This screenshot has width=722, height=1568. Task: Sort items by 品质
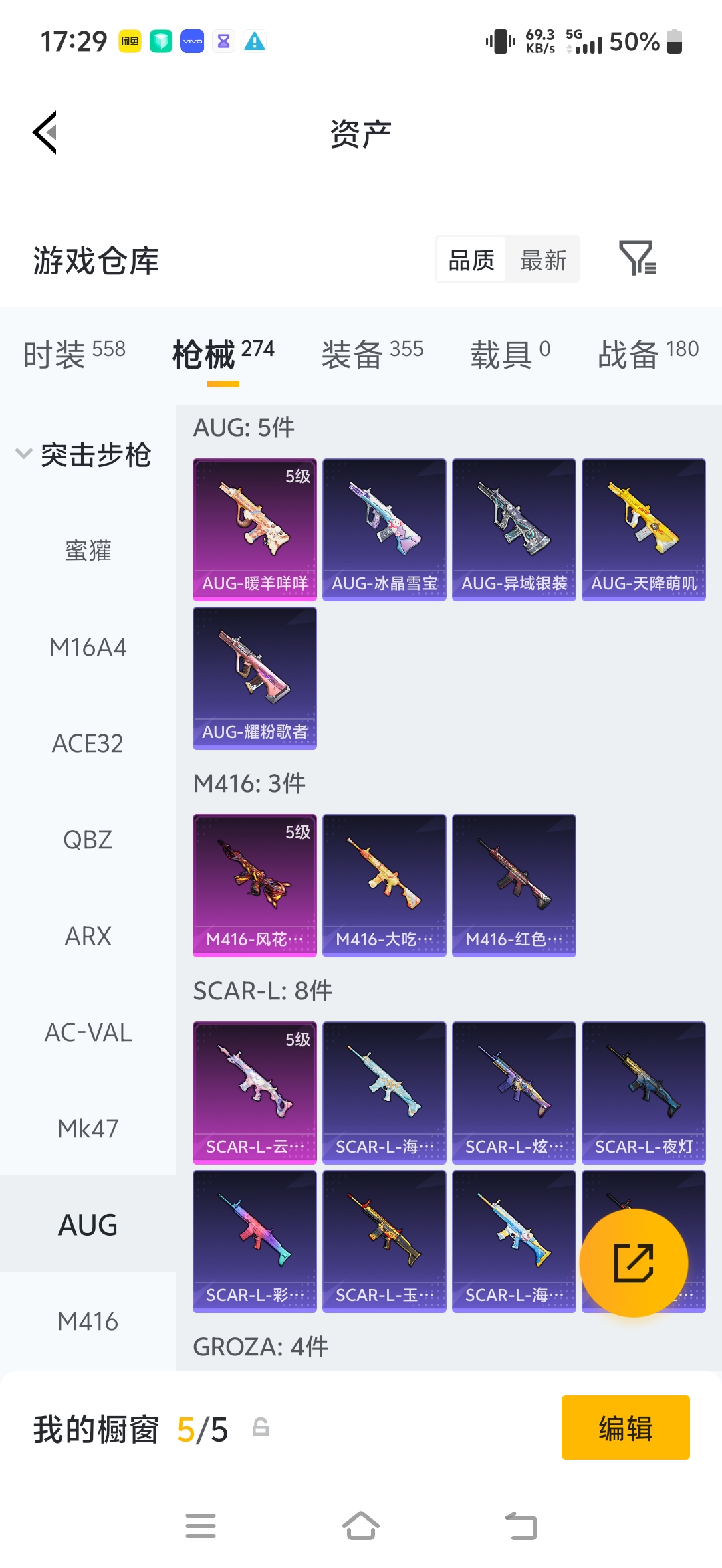471,260
